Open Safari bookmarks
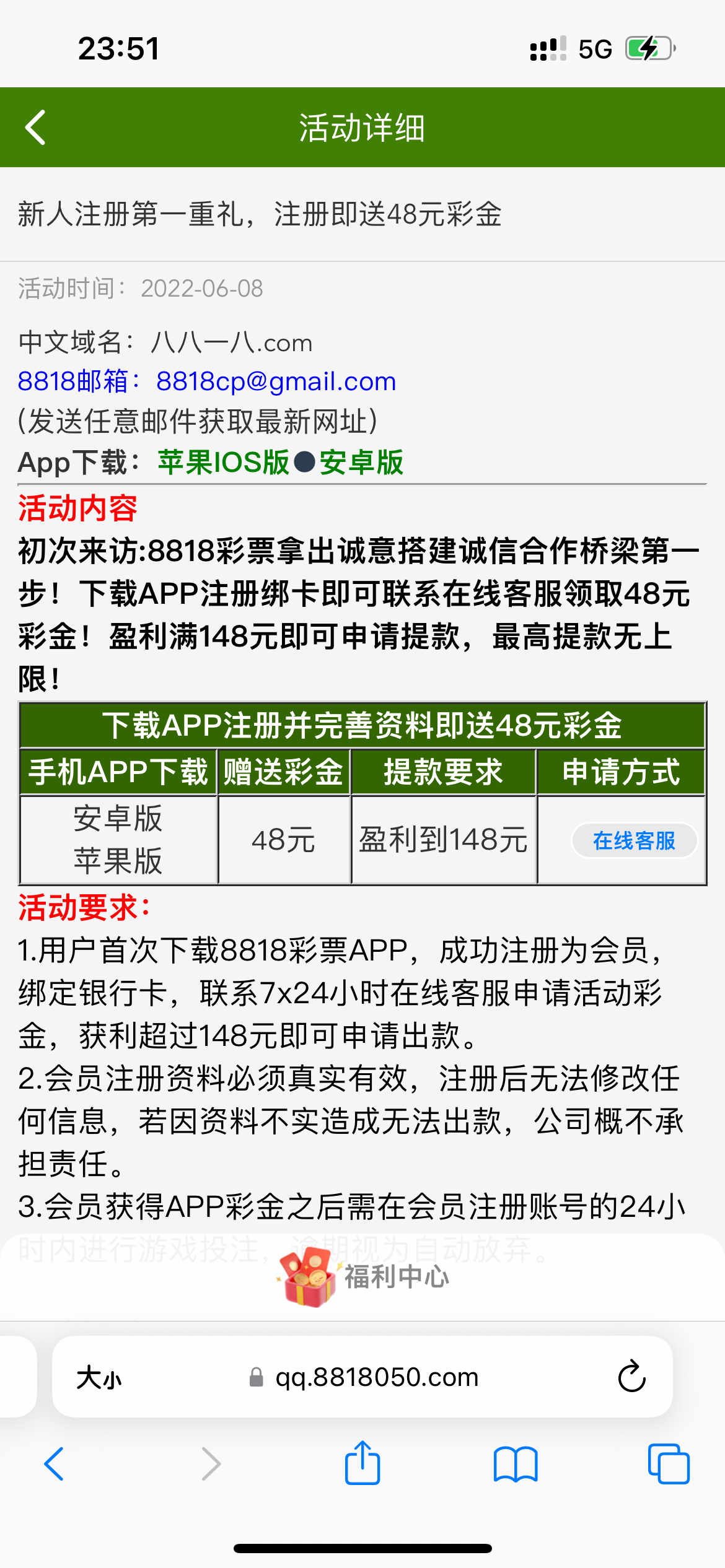725x1568 pixels. (x=516, y=1465)
